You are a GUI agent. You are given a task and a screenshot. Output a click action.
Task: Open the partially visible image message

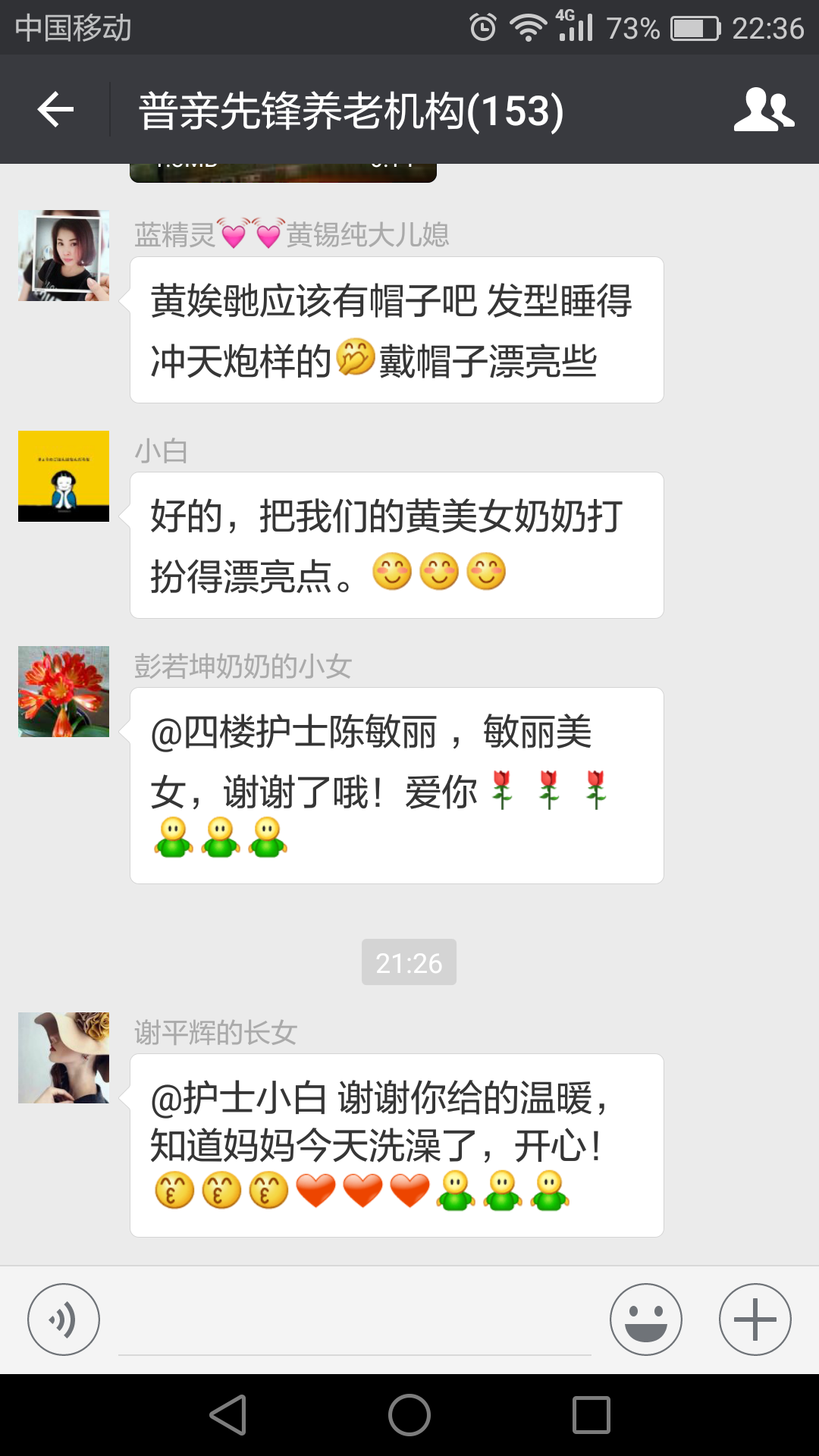point(283,173)
